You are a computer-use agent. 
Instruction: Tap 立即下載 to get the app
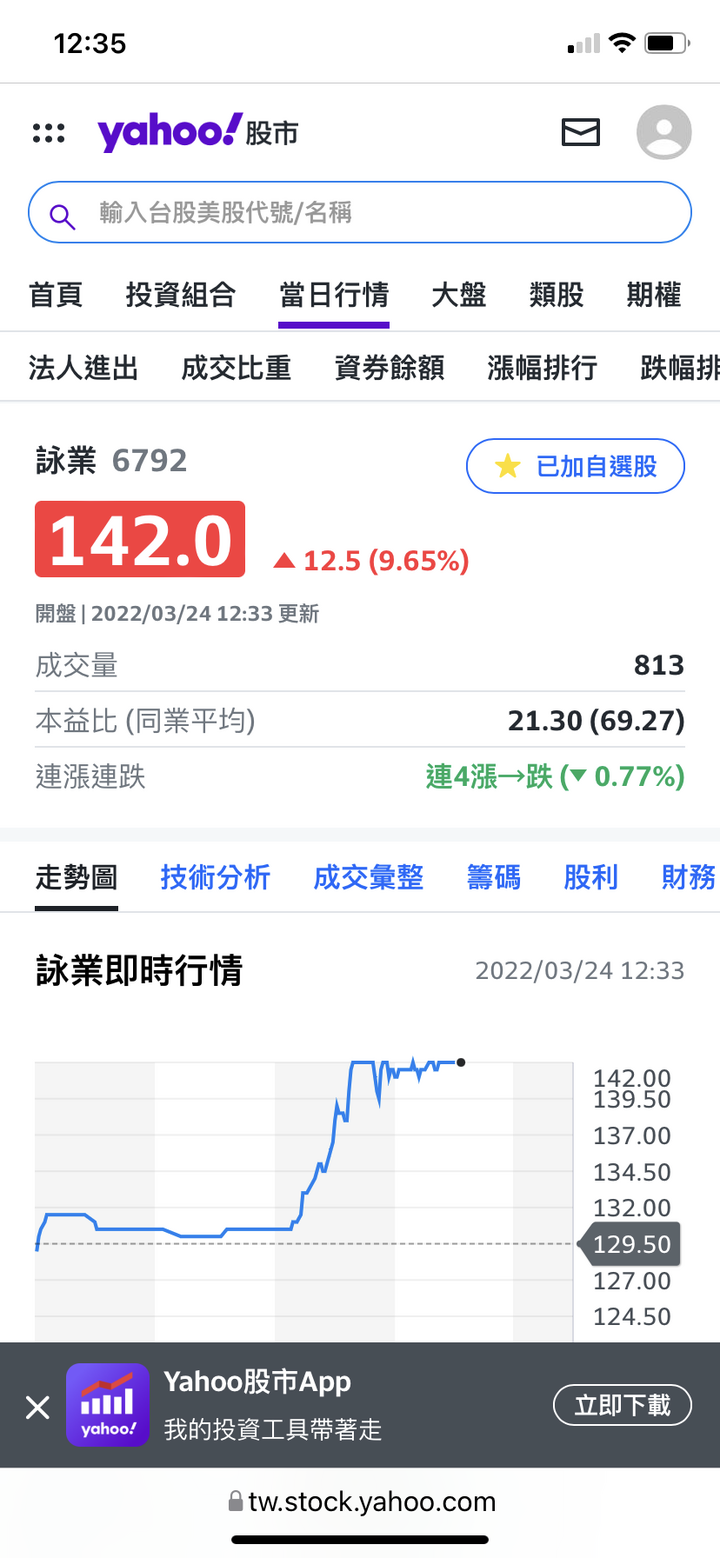point(622,1405)
